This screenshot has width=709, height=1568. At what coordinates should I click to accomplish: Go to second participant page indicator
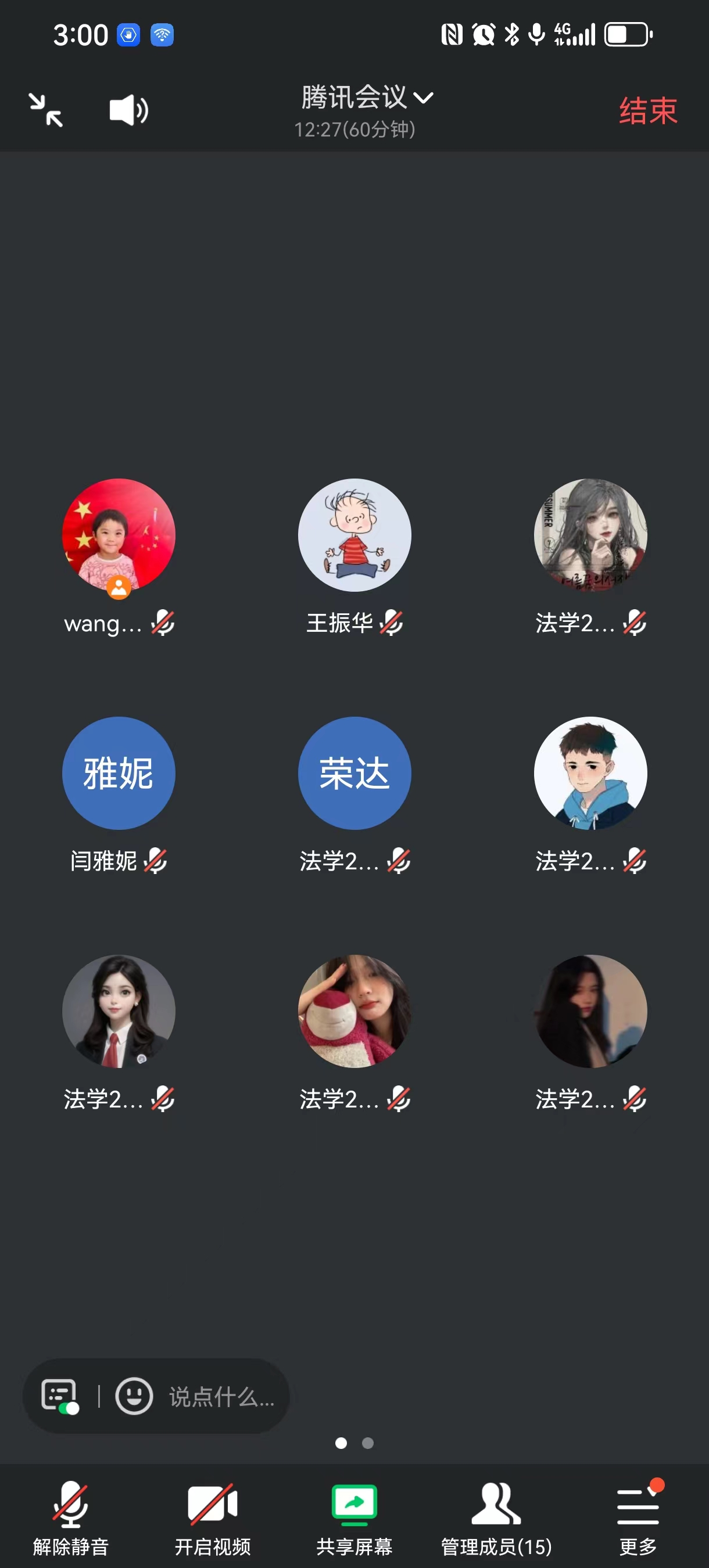click(x=368, y=1443)
